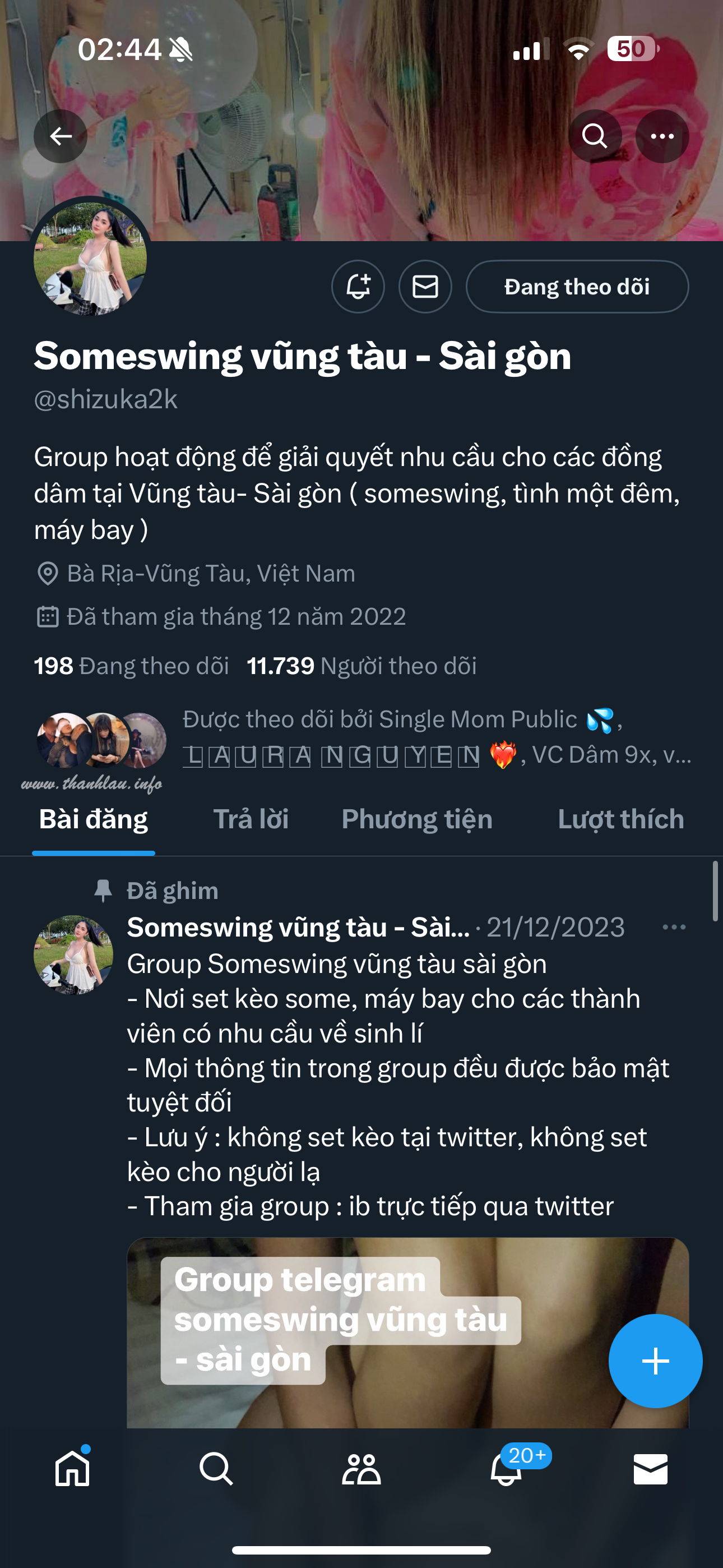Turn on notifications for this account
The width and height of the screenshot is (723, 1568).
[x=358, y=287]
